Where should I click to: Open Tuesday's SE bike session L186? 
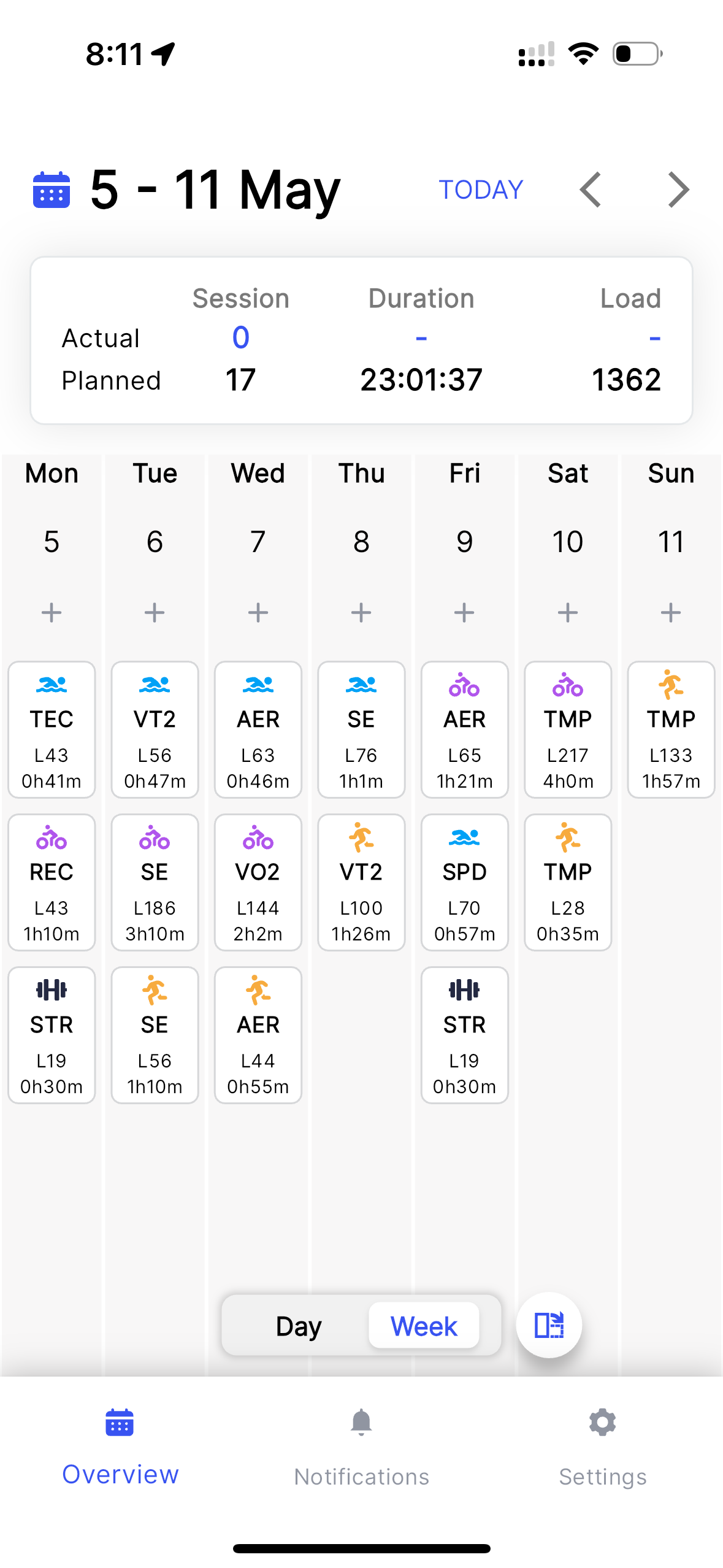(155, 882)
